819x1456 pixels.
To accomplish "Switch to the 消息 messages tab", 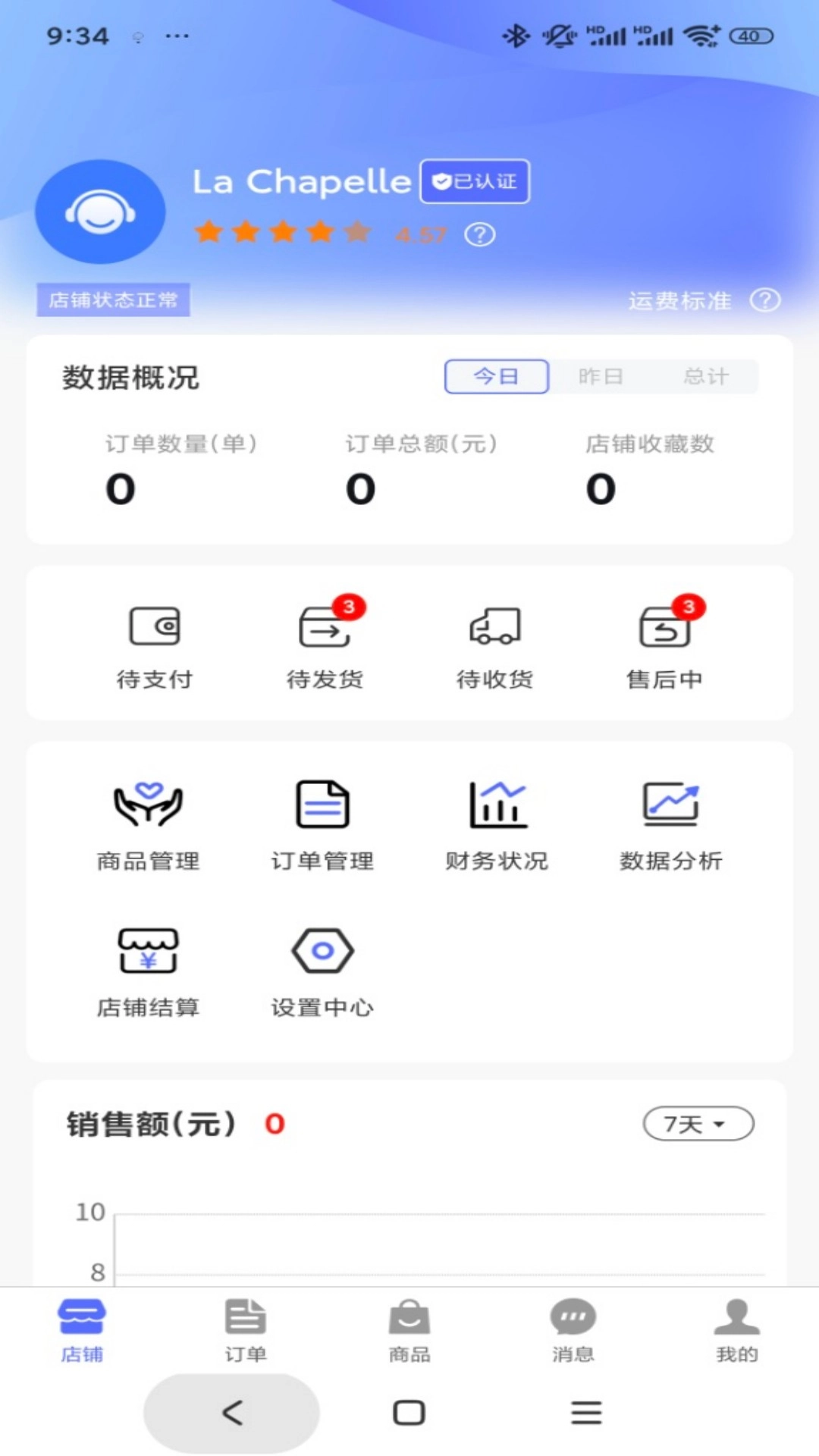I will pos(573,1332).
